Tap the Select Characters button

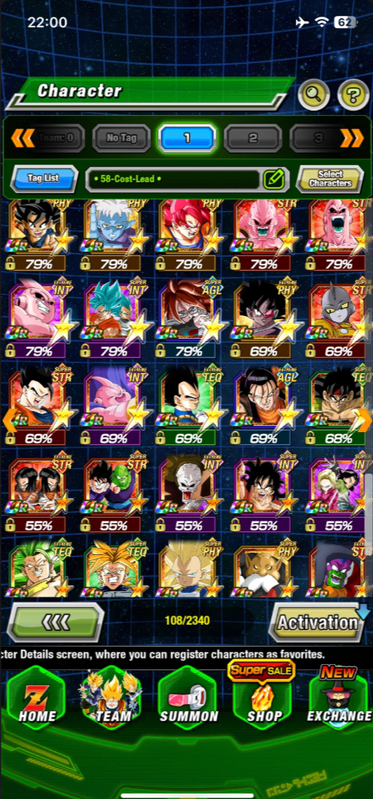pos(330,179)
